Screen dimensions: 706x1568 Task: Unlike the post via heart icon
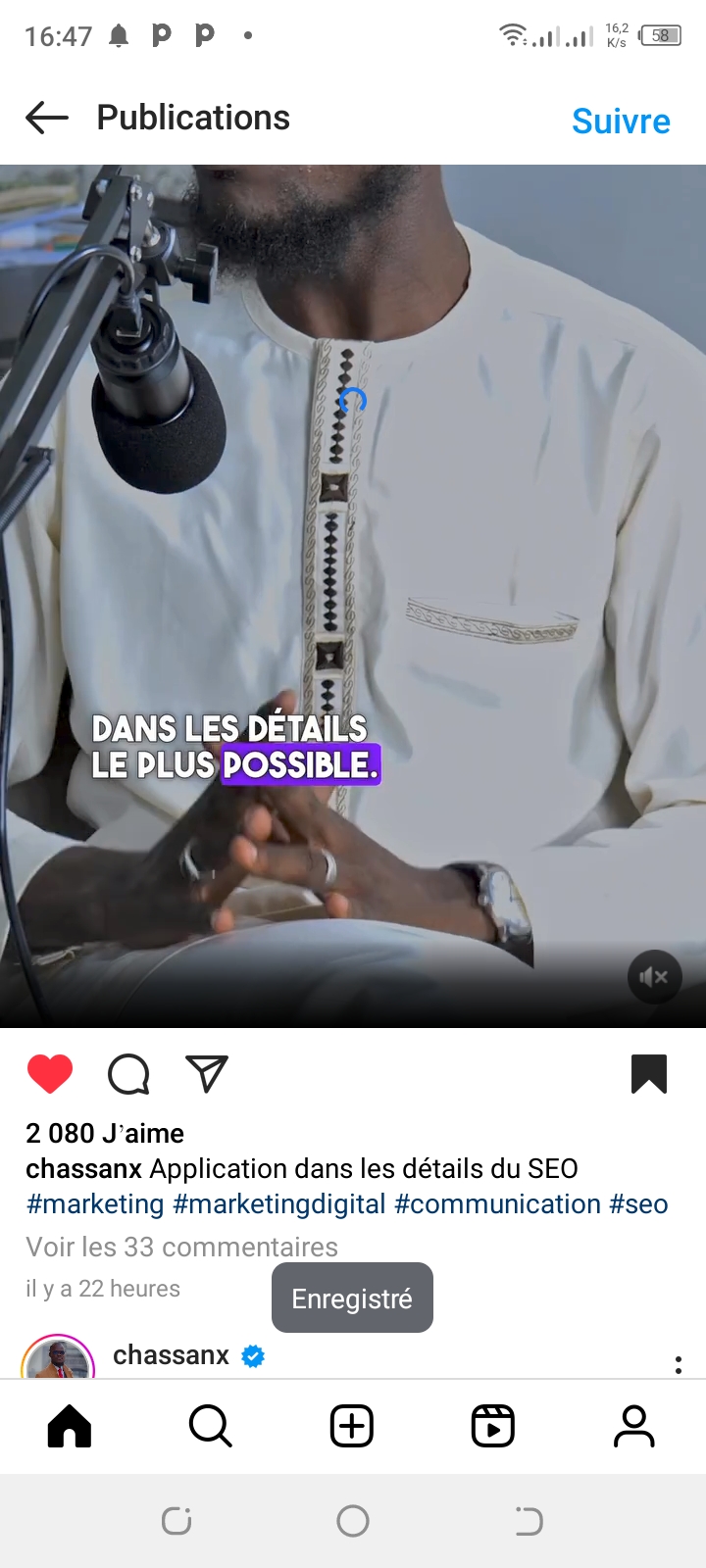50,1074
